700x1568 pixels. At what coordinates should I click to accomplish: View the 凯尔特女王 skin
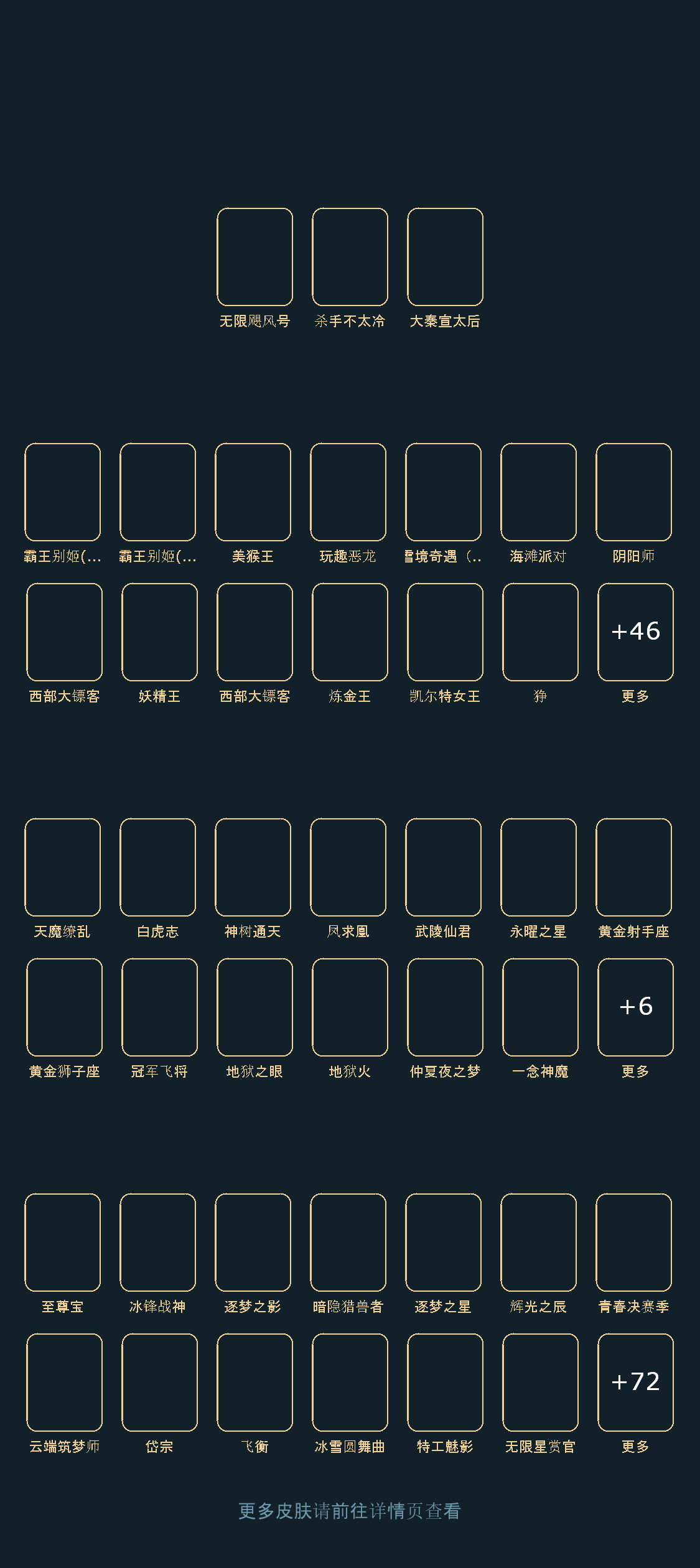point(445,632)
